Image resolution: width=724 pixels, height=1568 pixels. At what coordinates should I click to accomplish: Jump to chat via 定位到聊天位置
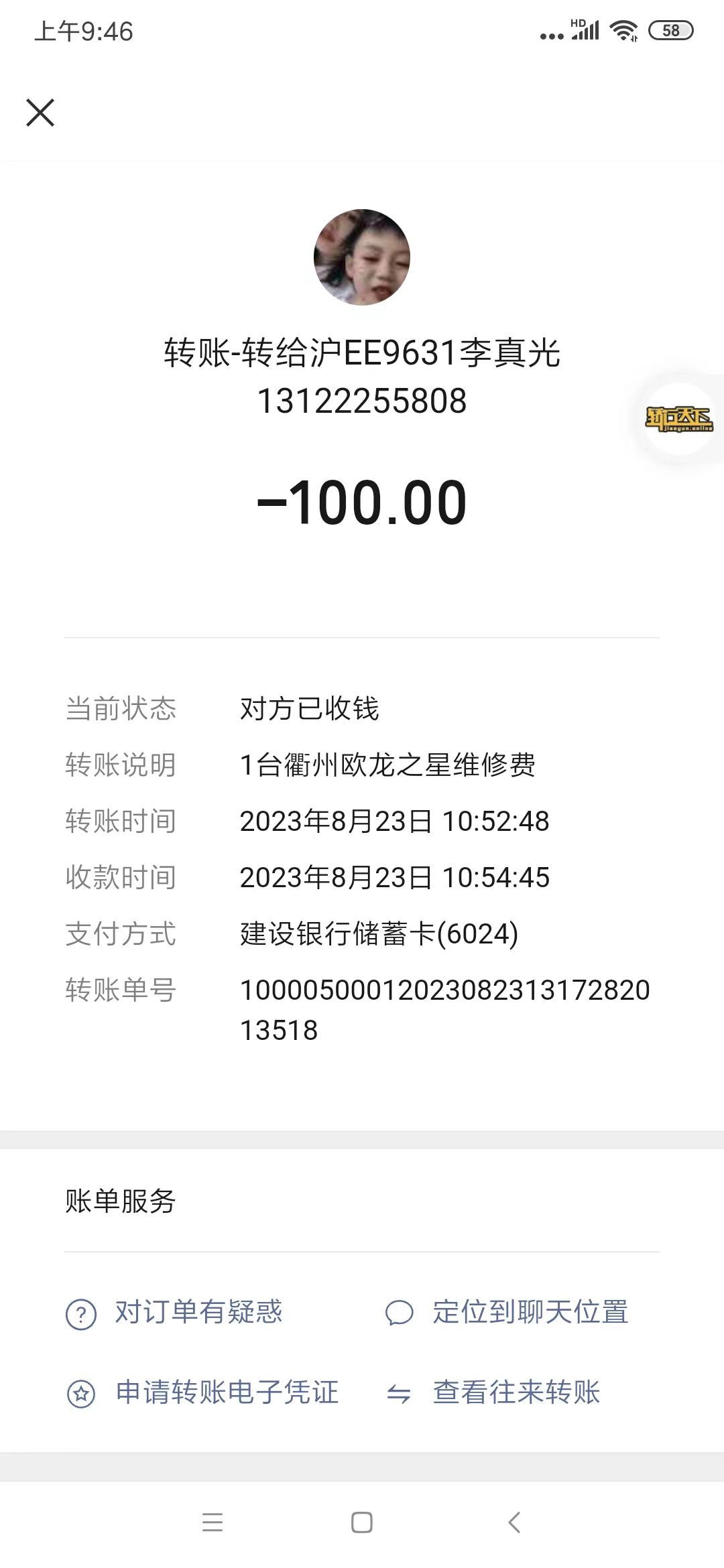507,1313
